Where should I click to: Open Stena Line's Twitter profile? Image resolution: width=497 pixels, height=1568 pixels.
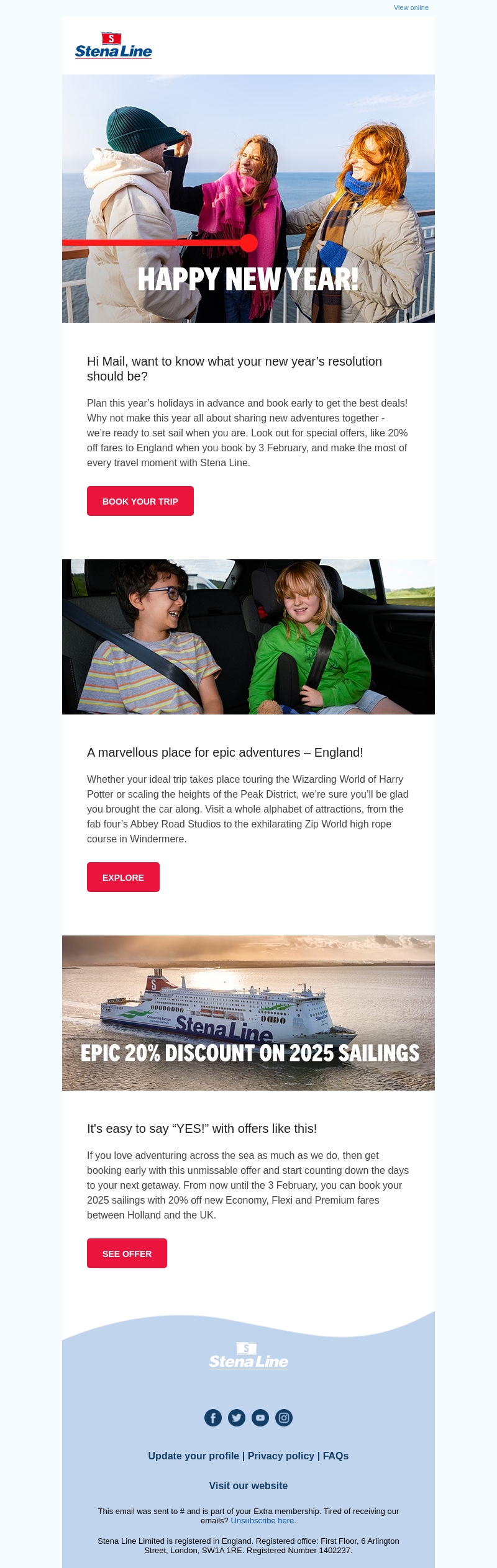237,1418
